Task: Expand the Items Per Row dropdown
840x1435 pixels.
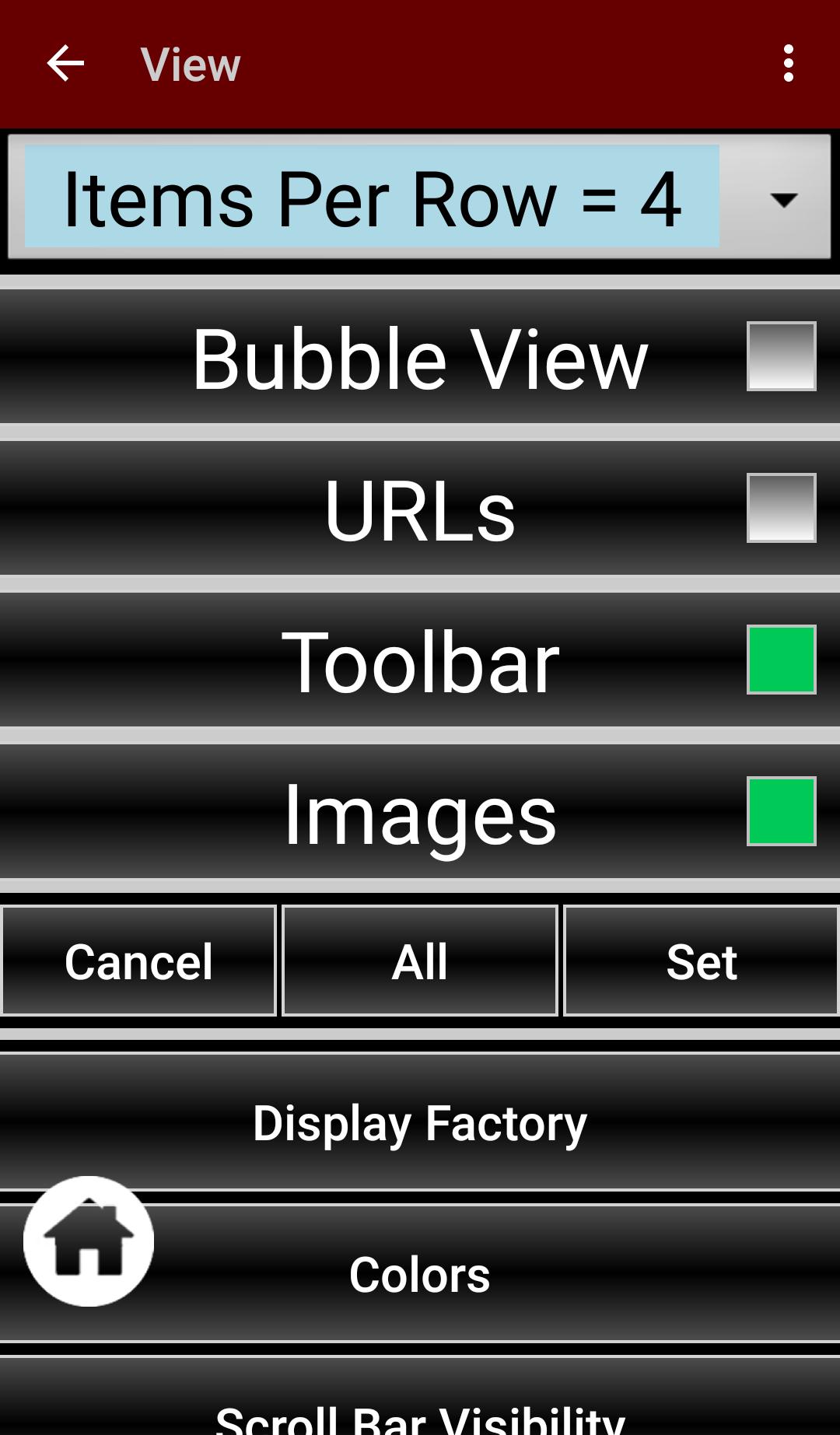Action: click(782, 199)
